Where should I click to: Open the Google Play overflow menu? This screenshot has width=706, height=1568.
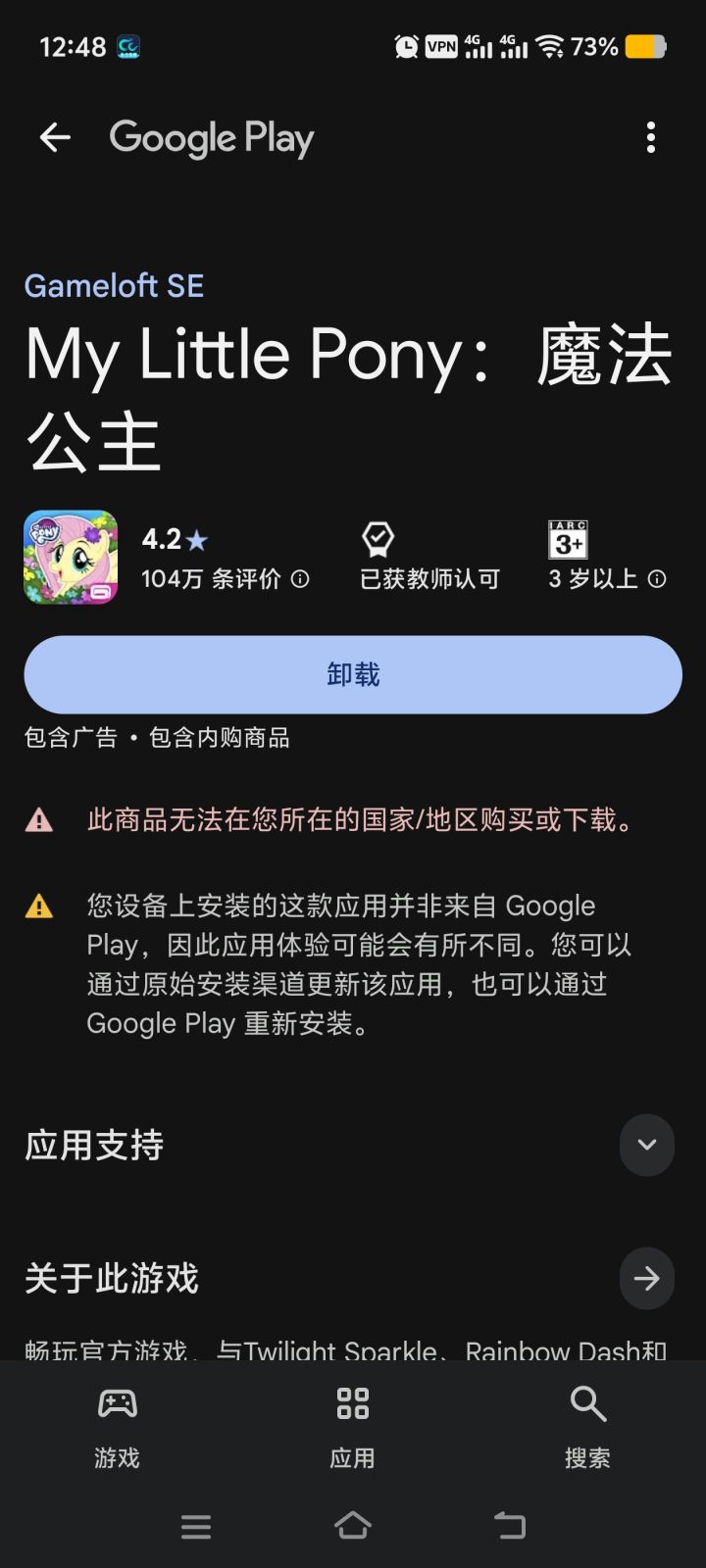coord(650,138)
